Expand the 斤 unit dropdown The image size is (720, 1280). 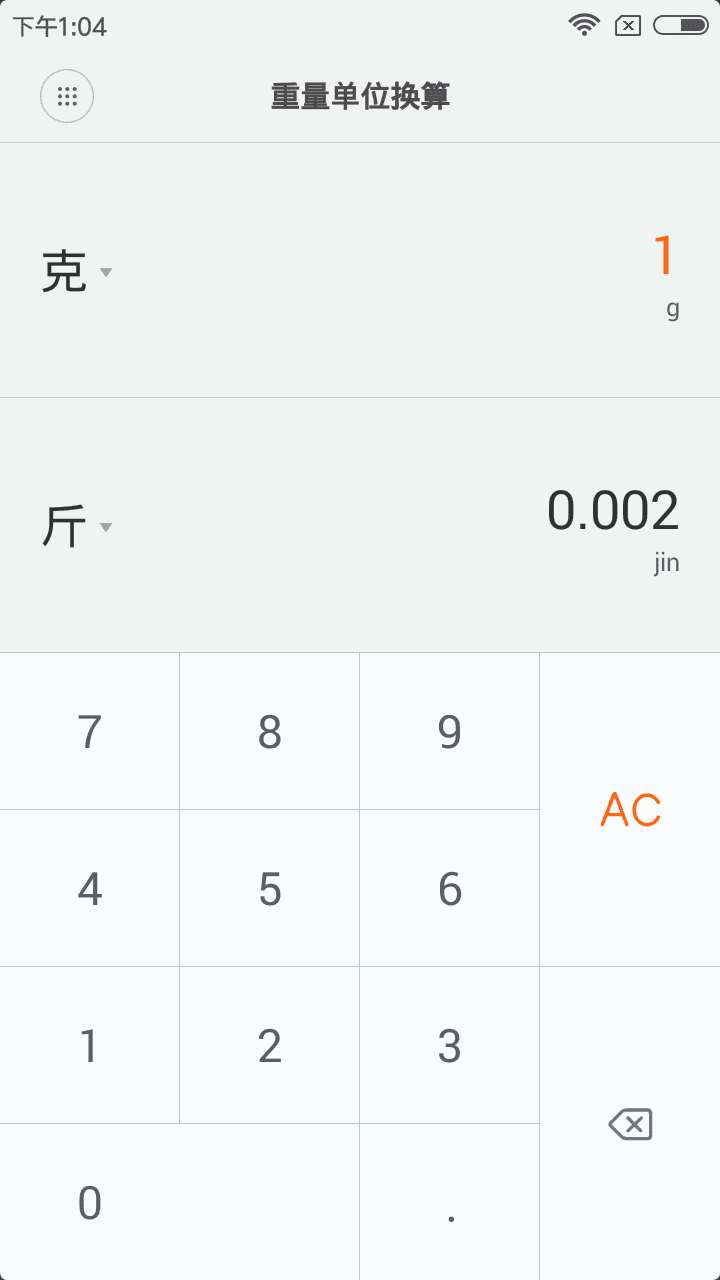coord(76,527)
